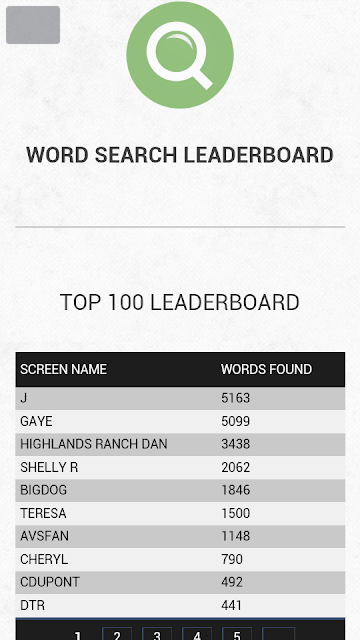Viewport: 360px width, 640px height.
Task: Select page 5 in the pagination
Action: pos(237,633)
